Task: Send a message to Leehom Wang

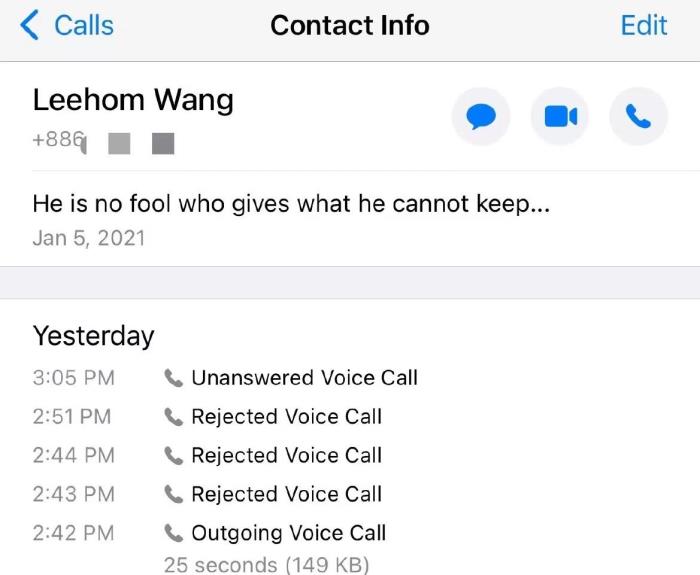Action: coord(481,117)
